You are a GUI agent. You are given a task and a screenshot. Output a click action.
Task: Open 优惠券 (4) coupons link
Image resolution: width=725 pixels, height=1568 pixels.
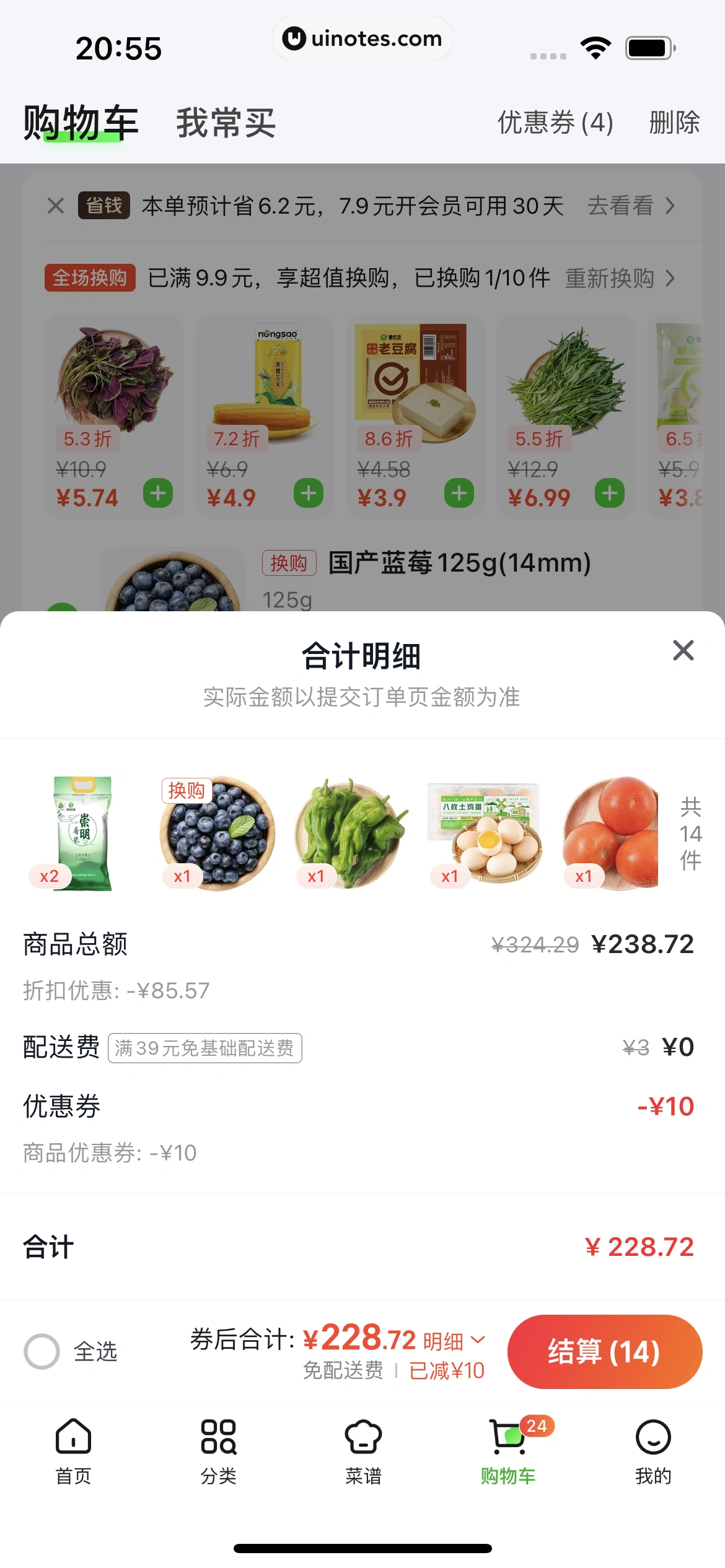coord(555,123)
